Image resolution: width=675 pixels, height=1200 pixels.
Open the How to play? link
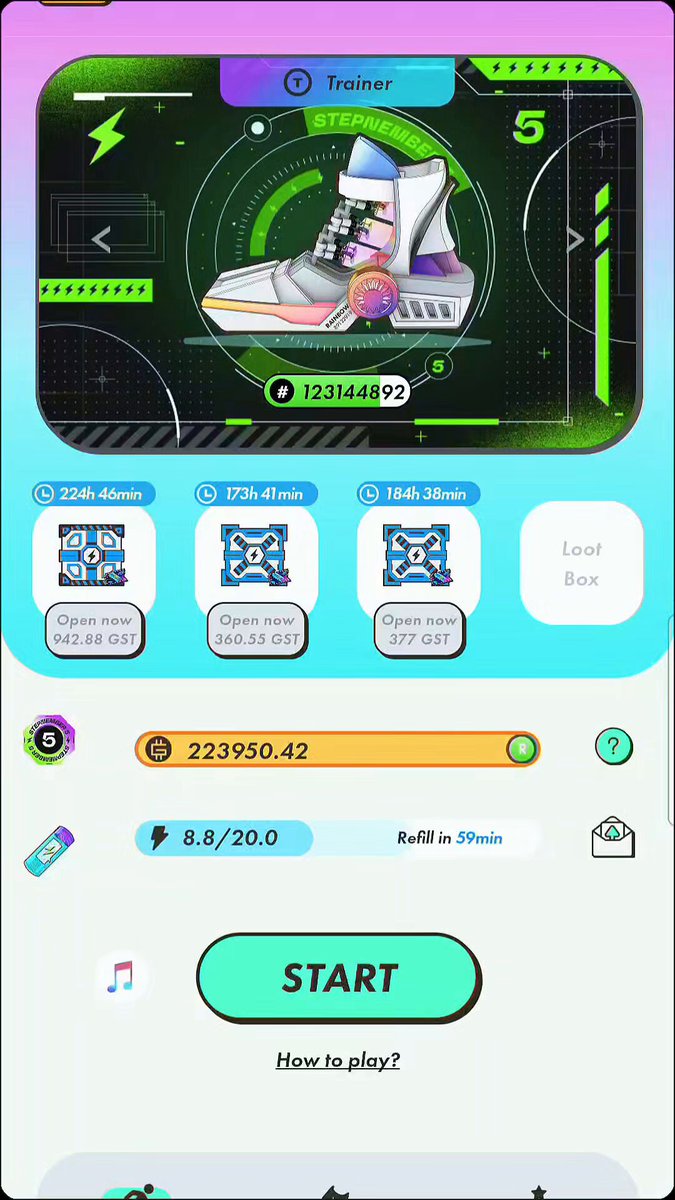point(338,1060)
